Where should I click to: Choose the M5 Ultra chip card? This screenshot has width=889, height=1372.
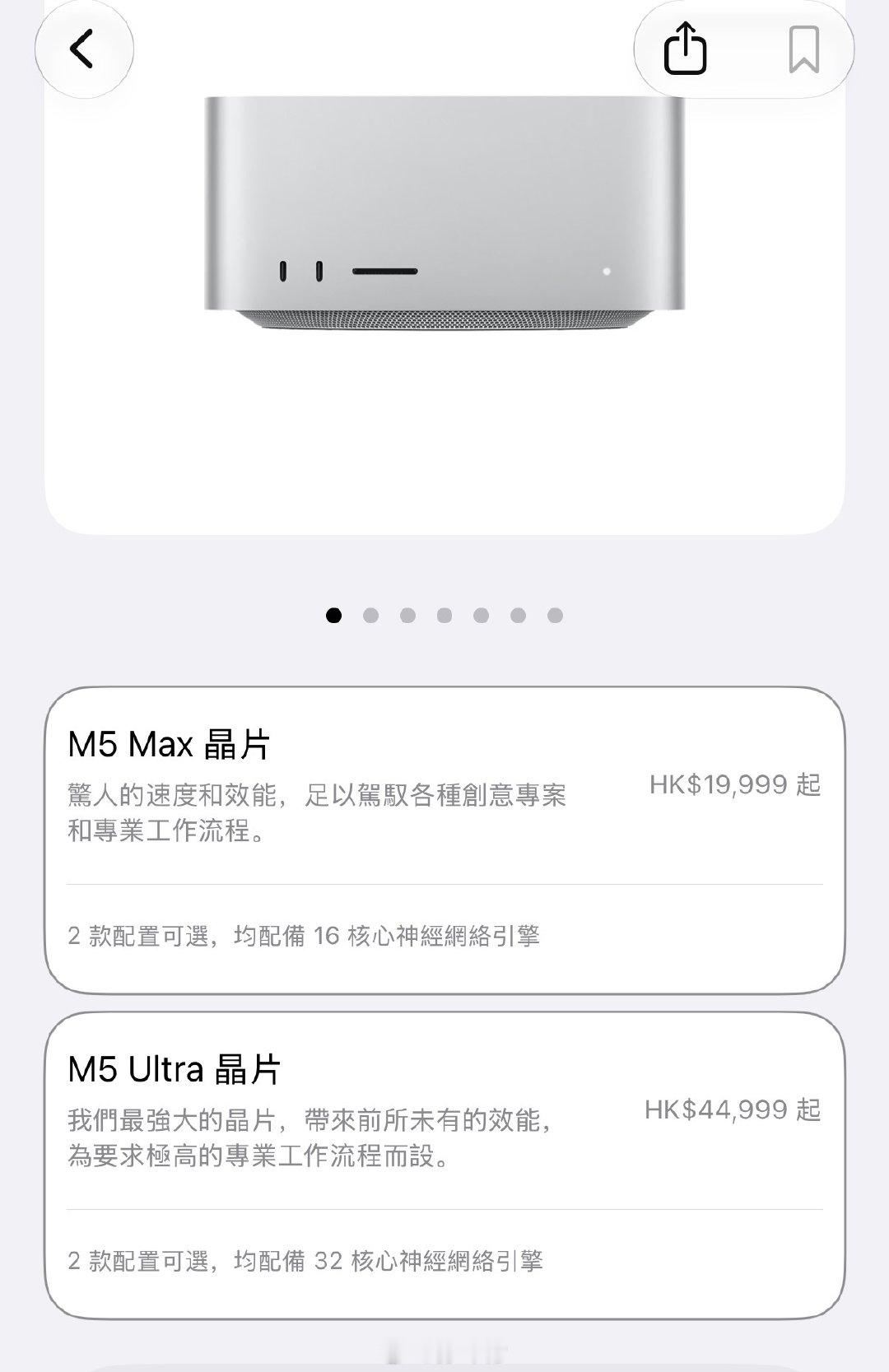pyautogui.click(x=444, y=1165)
